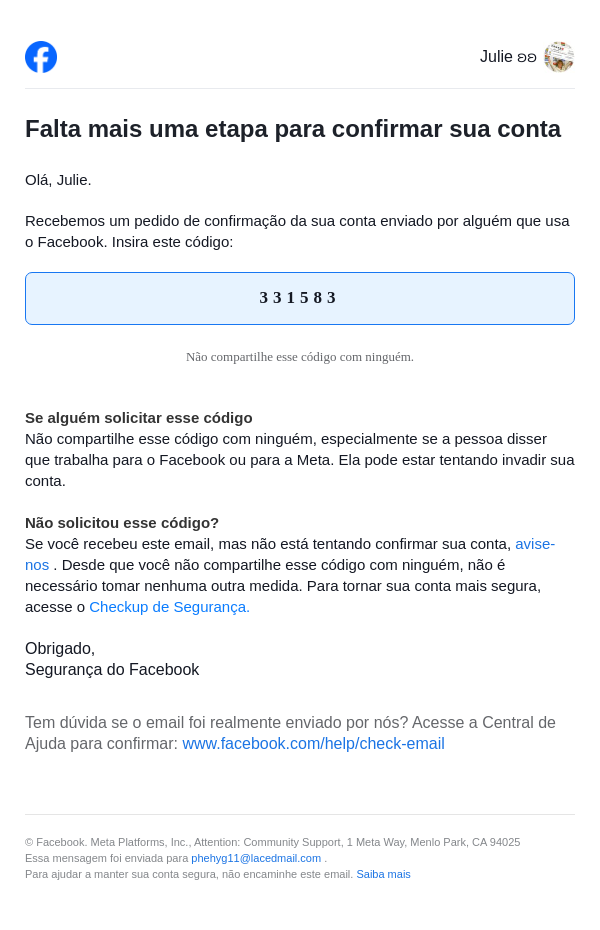
Task: Open Julie's profile picture
Action: pos(559,57)
